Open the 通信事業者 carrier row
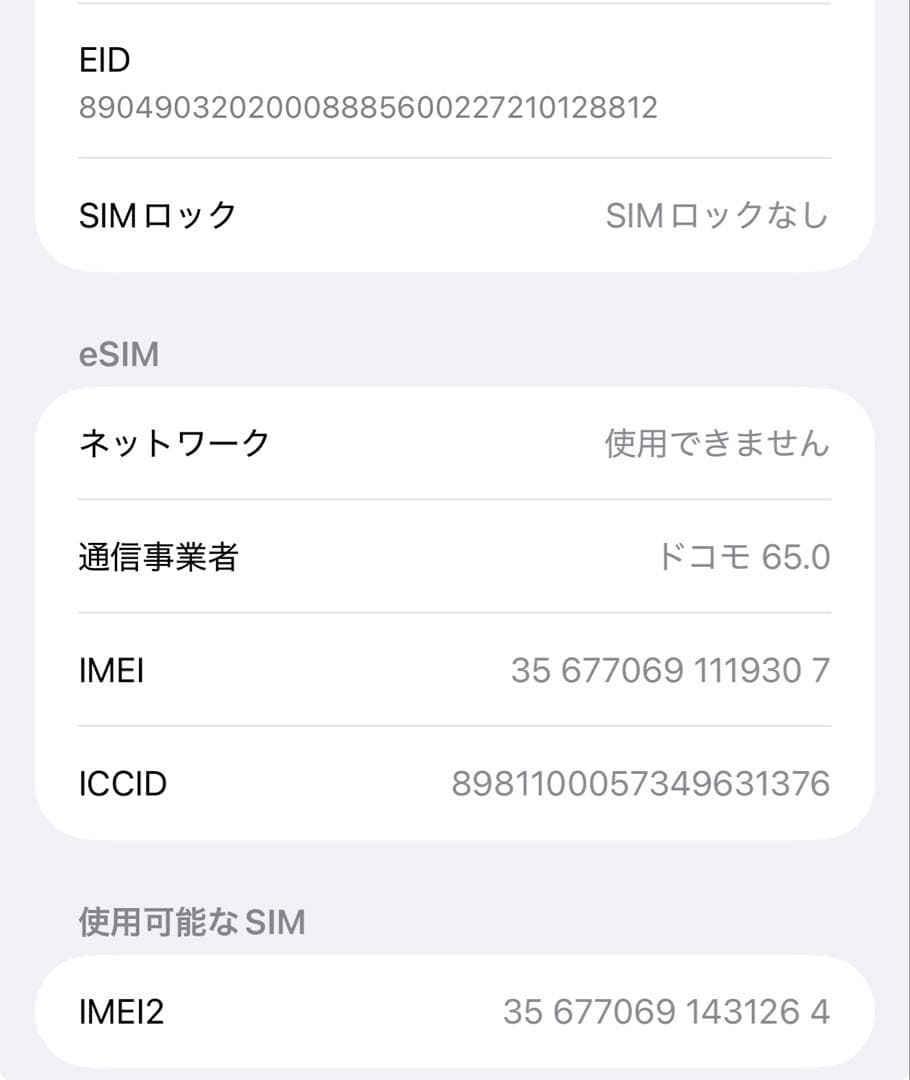Image resolution: width=910 pixels, height=1080 pixels. [x=455, y=558]
